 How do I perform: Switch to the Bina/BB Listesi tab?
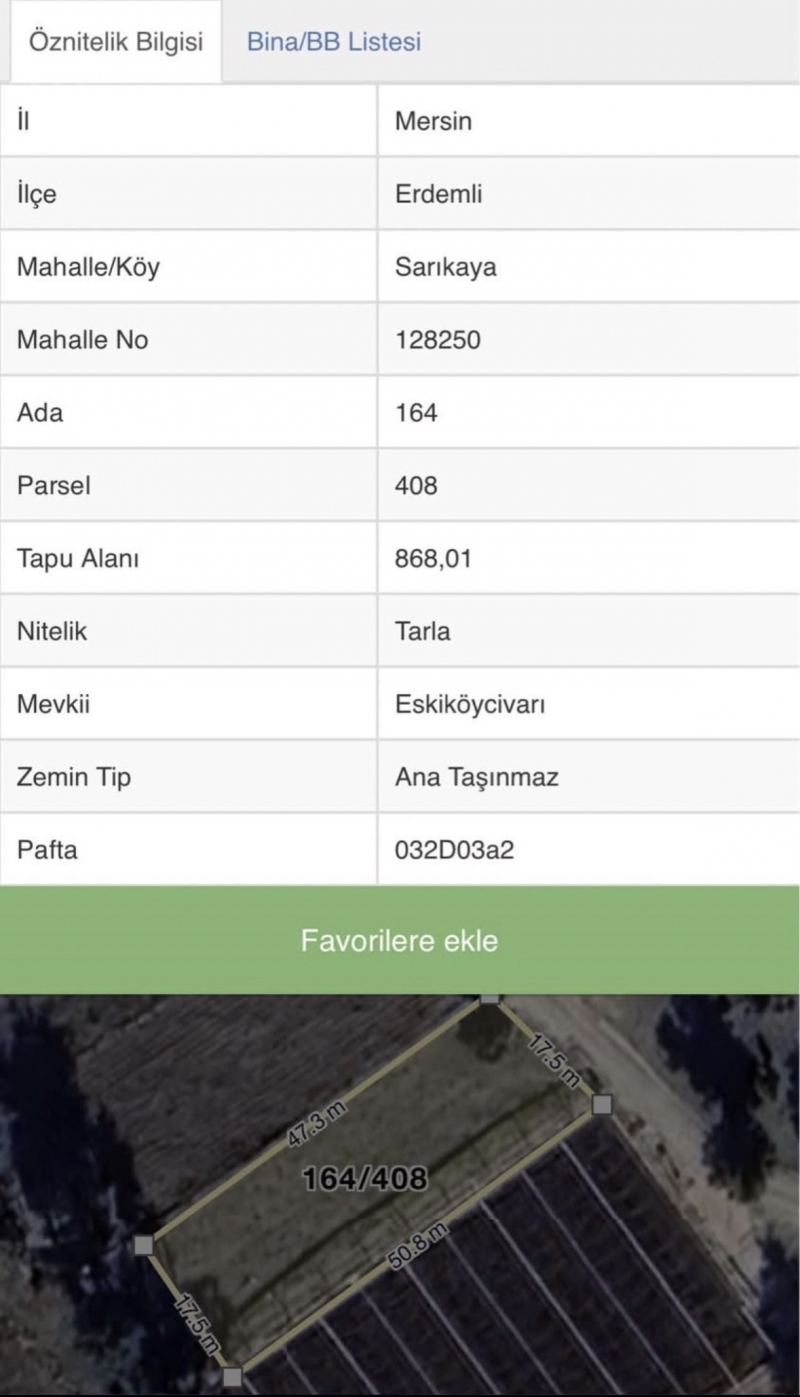[x=333, y=42]
